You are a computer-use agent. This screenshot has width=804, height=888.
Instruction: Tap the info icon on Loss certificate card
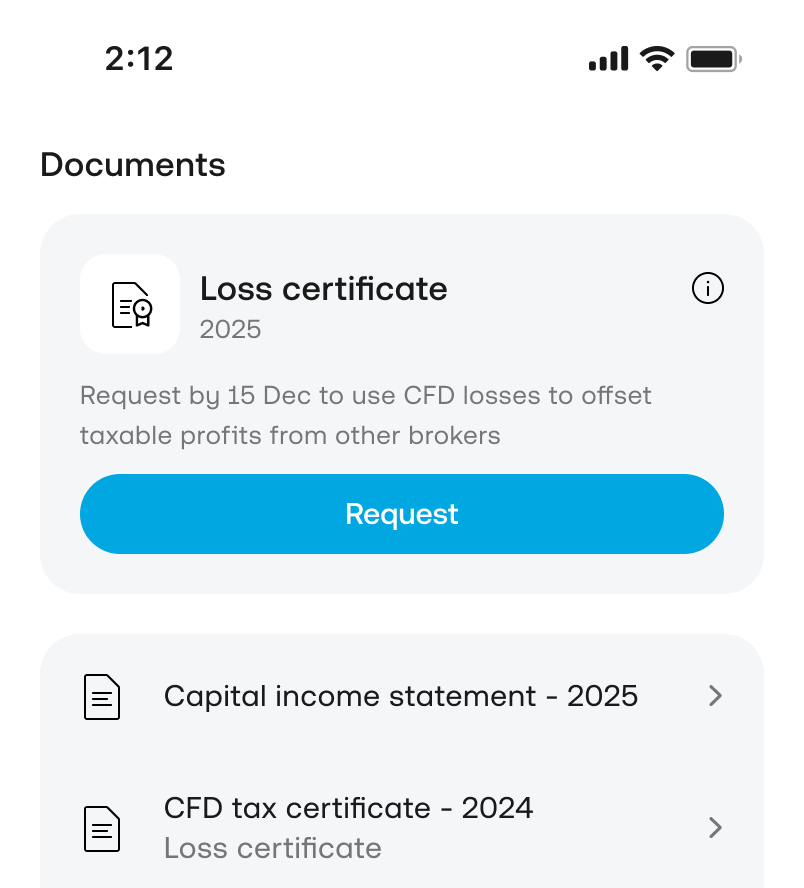pyautogui.click(x=708, y=288)
